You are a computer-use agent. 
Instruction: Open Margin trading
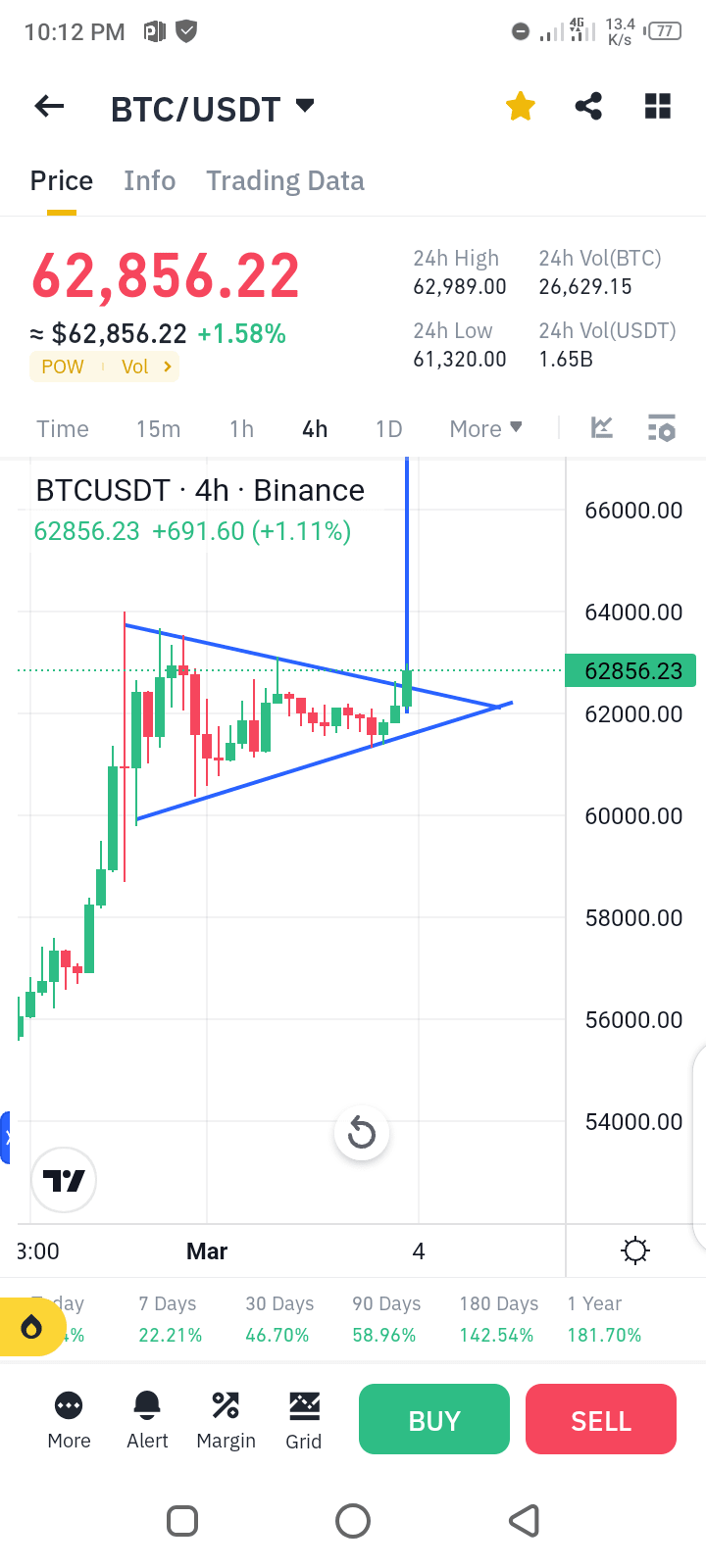click(x=226, y=1419)
